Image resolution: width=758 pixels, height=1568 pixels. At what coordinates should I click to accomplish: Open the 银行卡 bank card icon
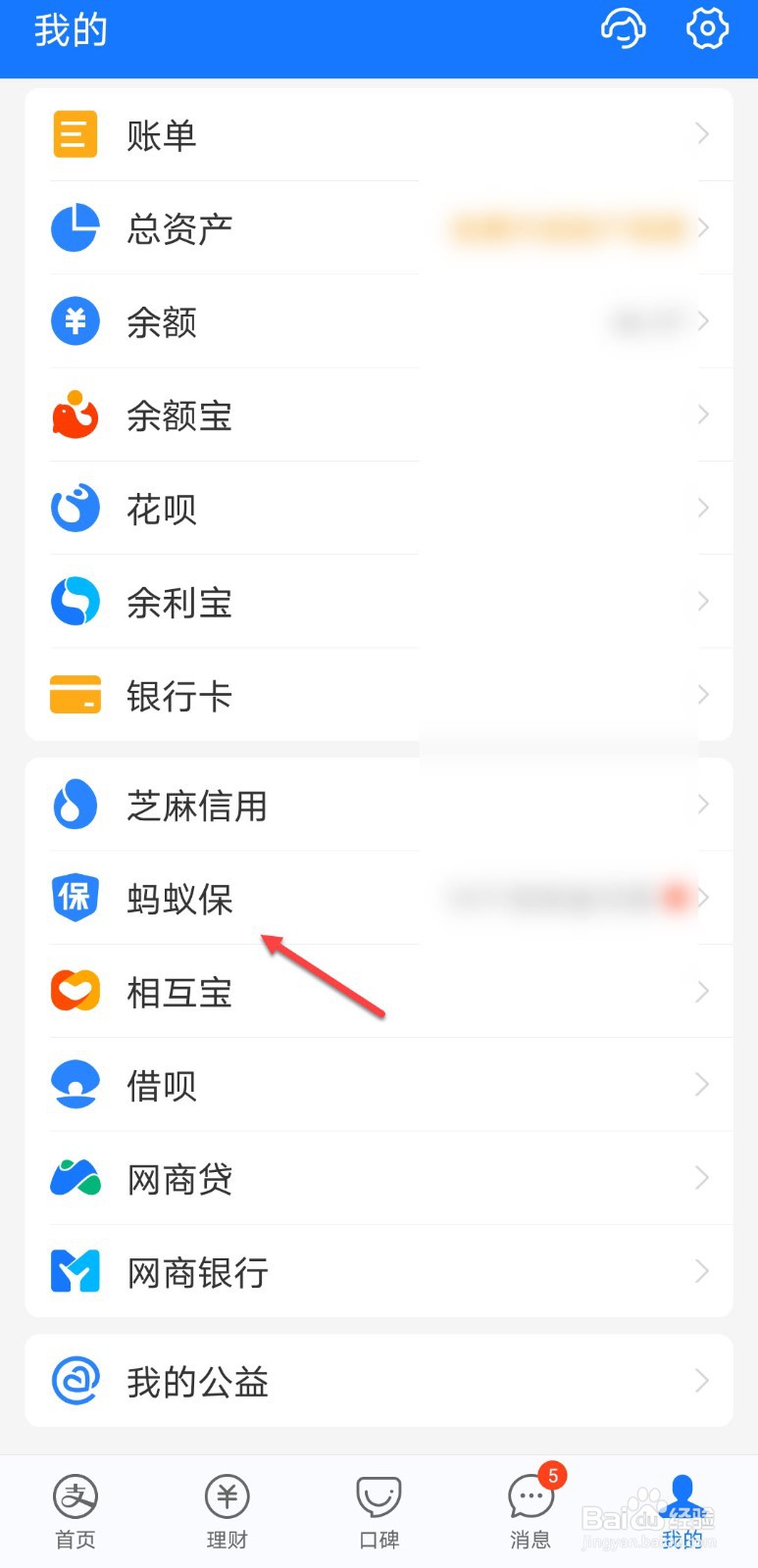tap(75, 694)
